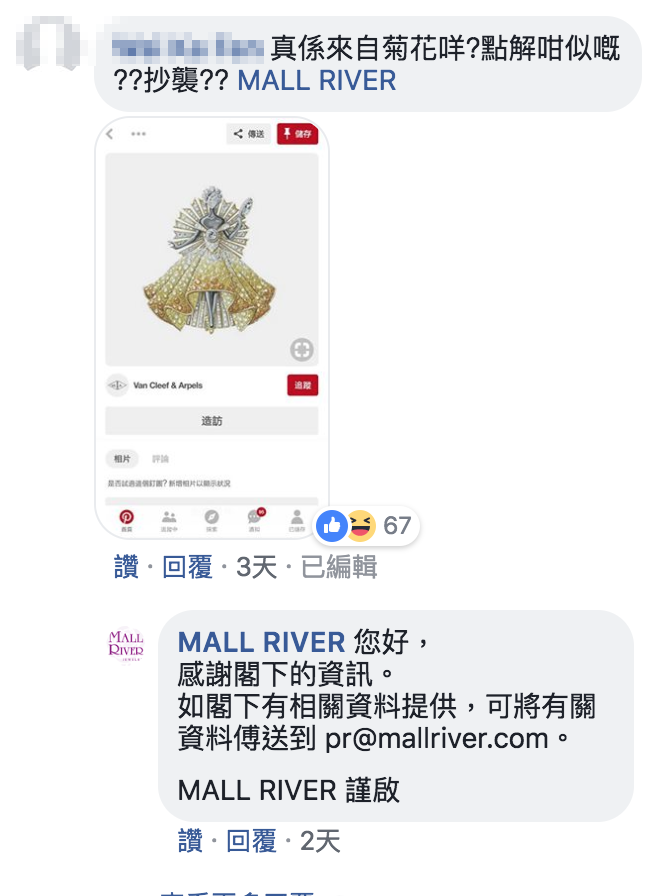The height and width of the screenshot is (896, 658).
Task: Show edit history via 已編輯
Action: coord(339,568)
